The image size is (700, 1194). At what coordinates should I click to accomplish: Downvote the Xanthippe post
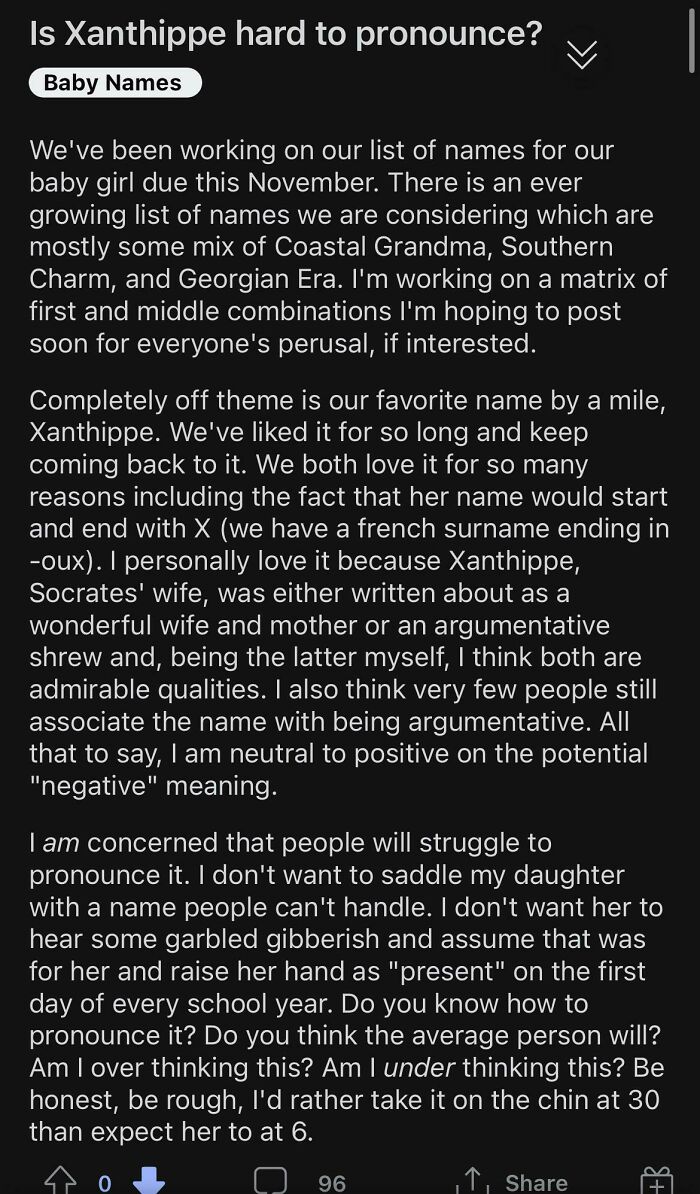[148, 1181]
